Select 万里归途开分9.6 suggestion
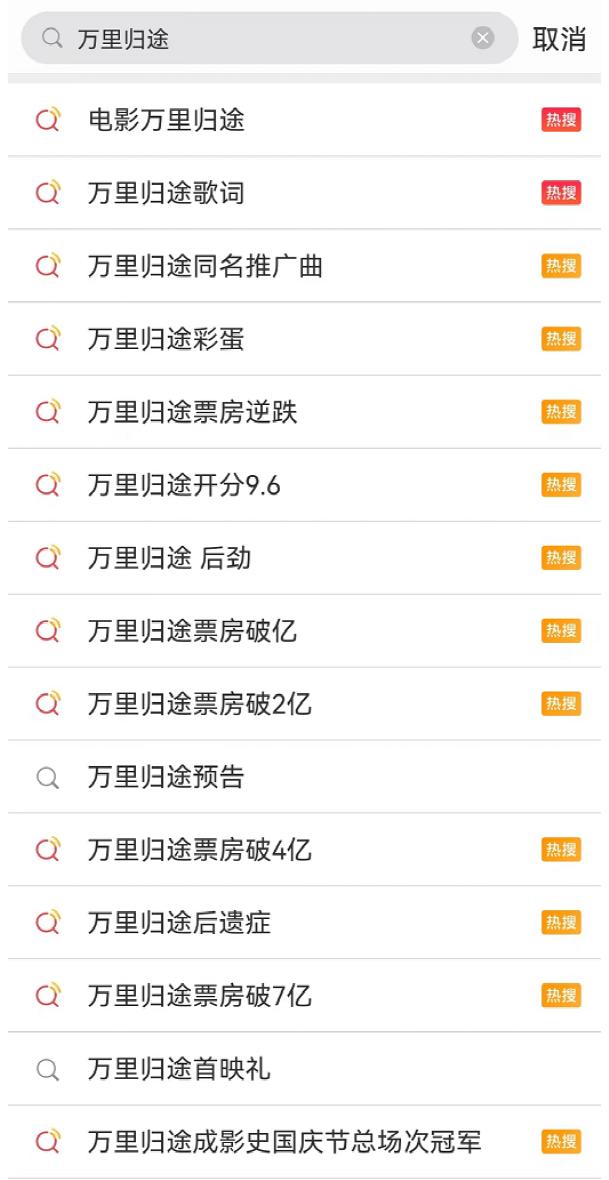 coord(304,485)
